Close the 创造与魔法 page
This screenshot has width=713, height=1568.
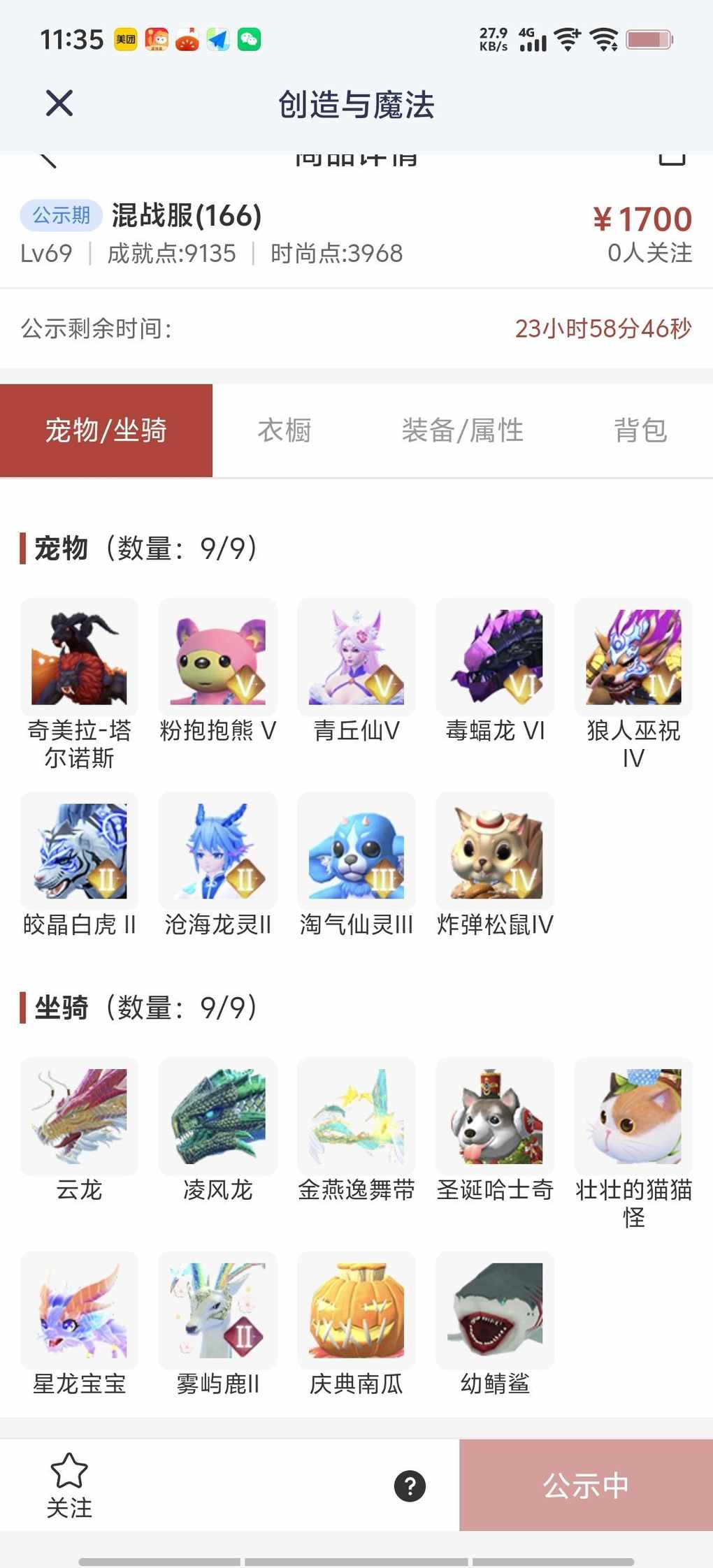point(59,103)
